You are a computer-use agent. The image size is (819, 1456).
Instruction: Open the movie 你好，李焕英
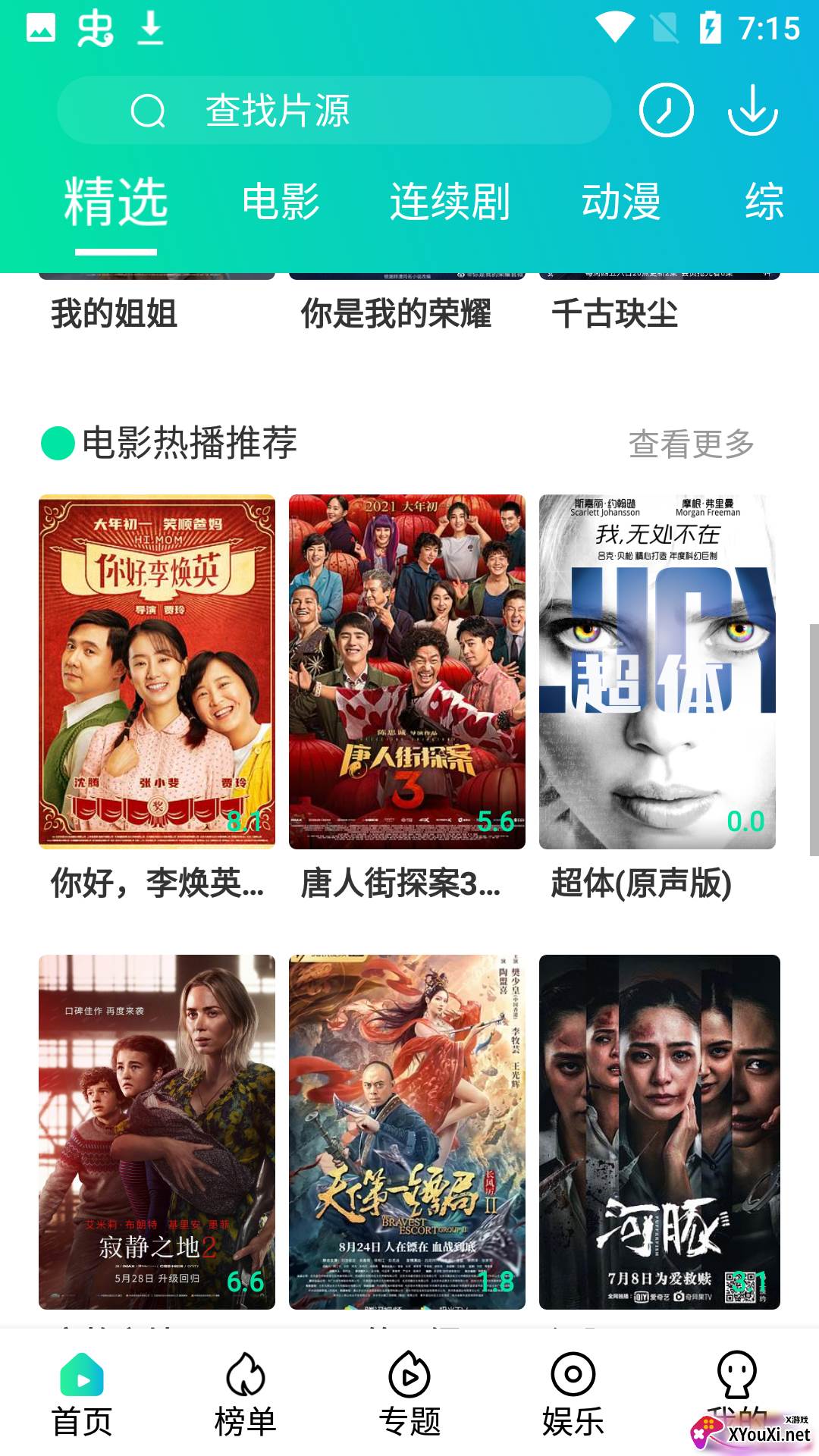click(x=157, y=672)
